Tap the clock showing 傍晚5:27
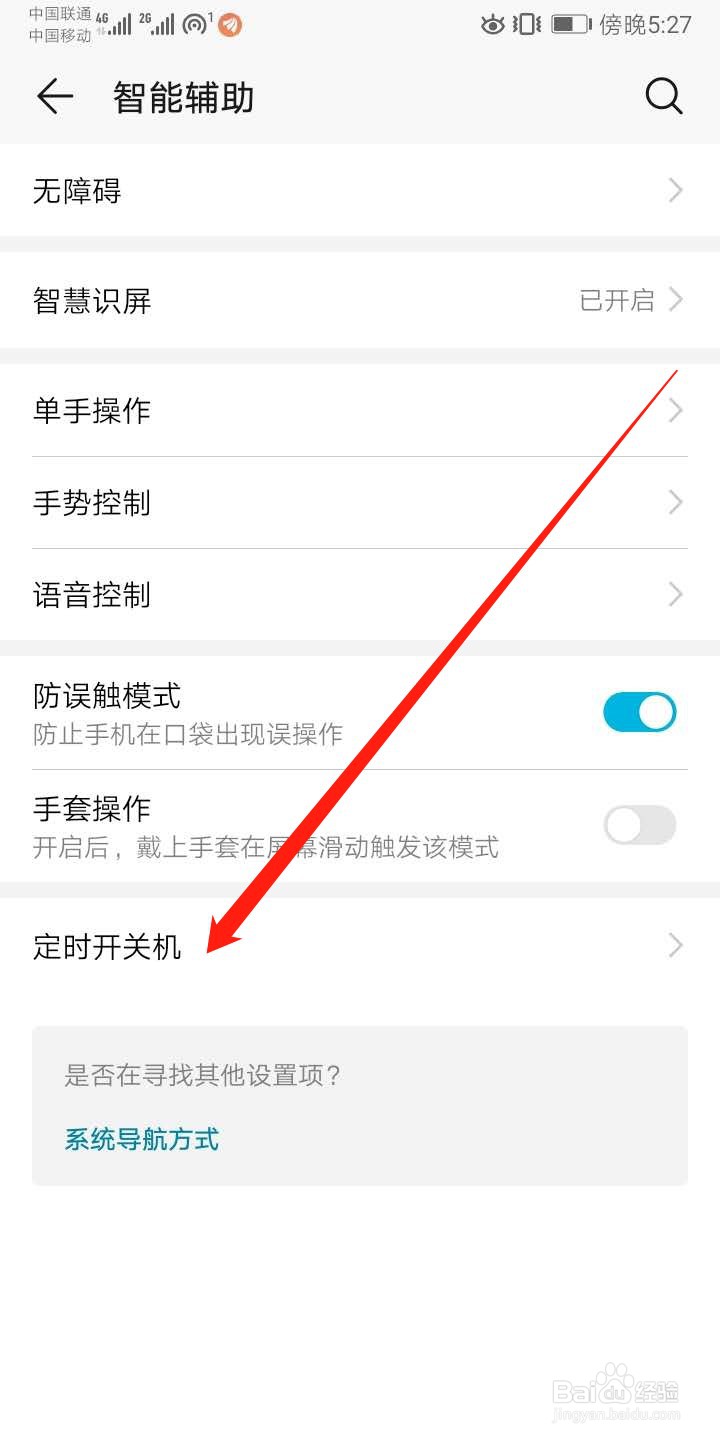This screenshot has width=720, height=1440. [x=645, y=26]
